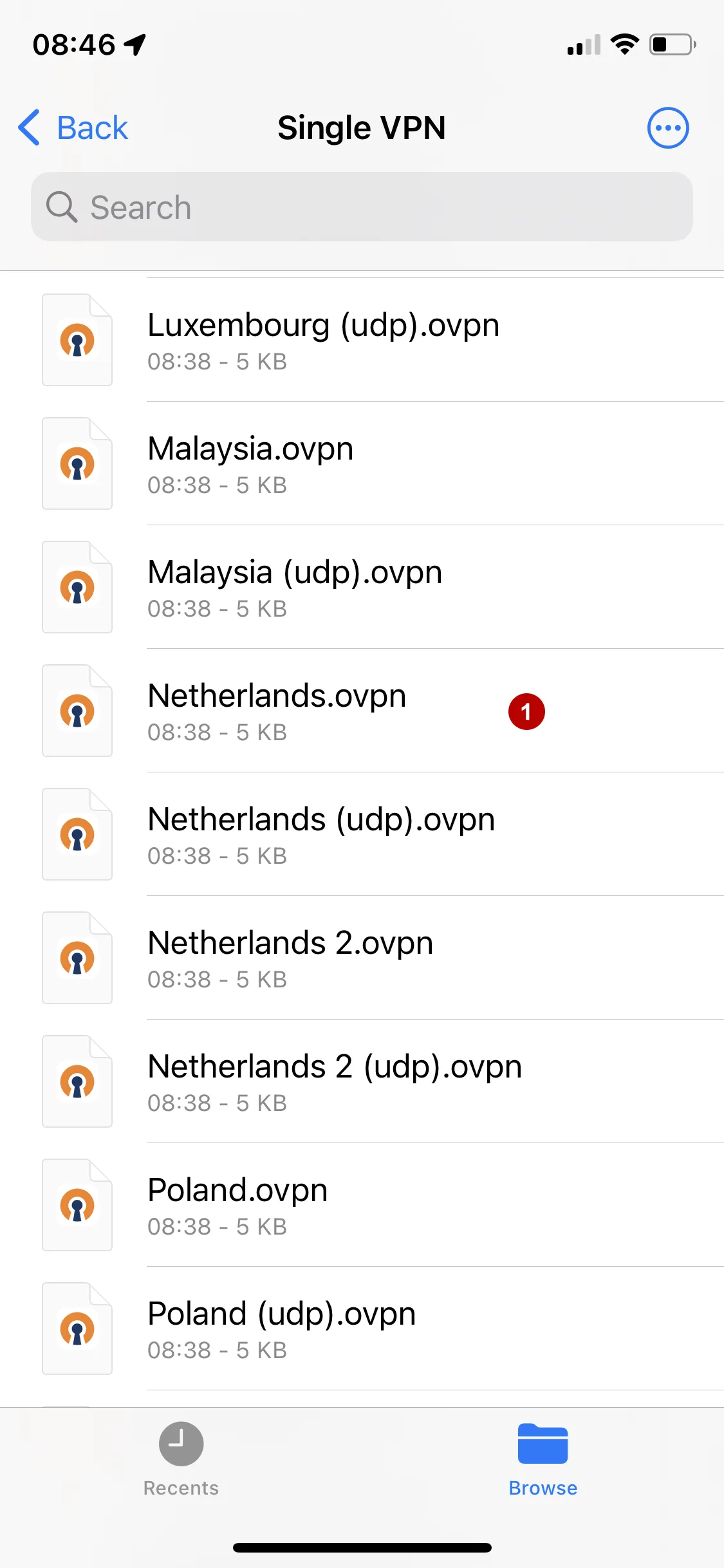
Task: Select the Malaysia (udp).ovpn profile icon
Action: (77, 587)
